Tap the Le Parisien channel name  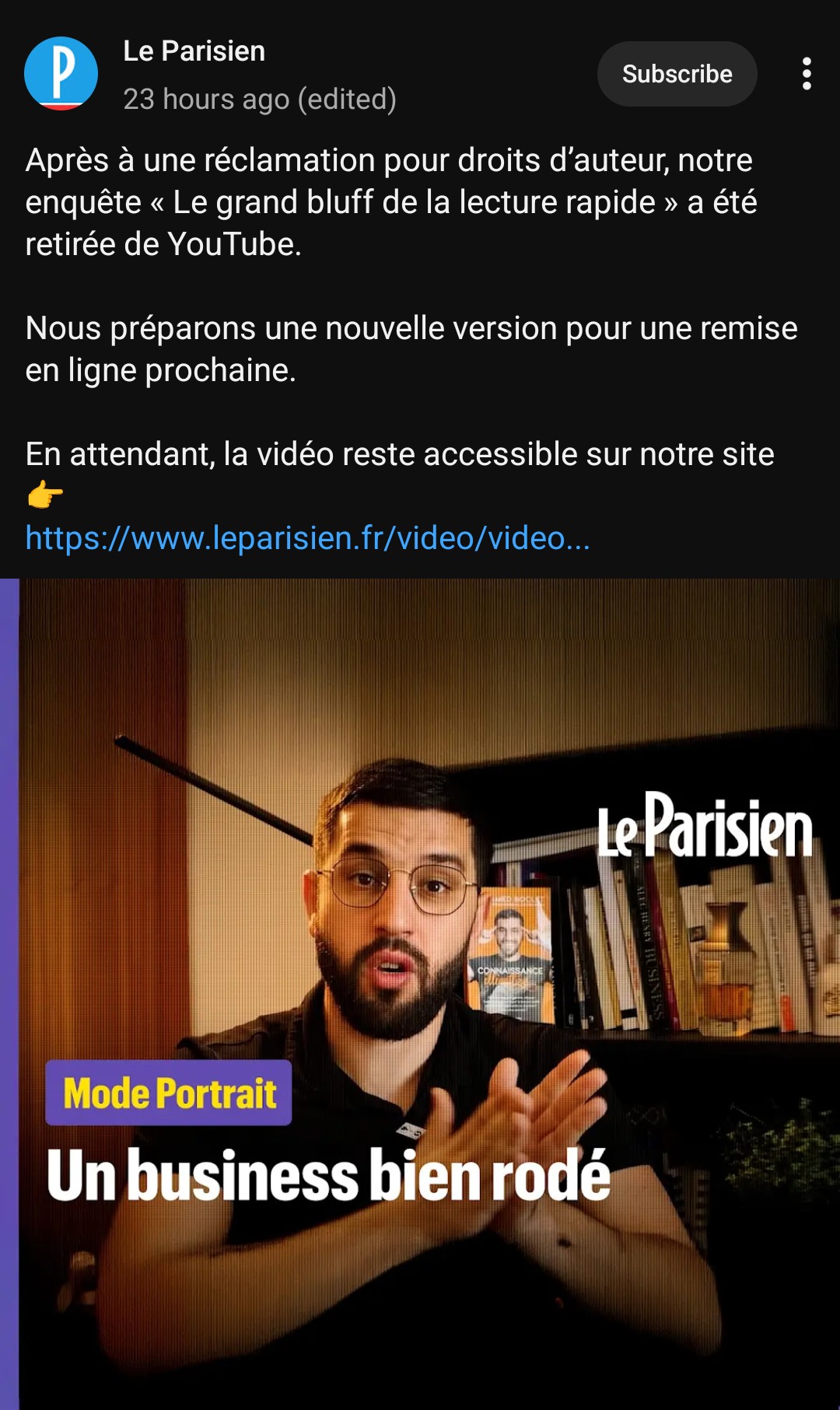point(194,51)
